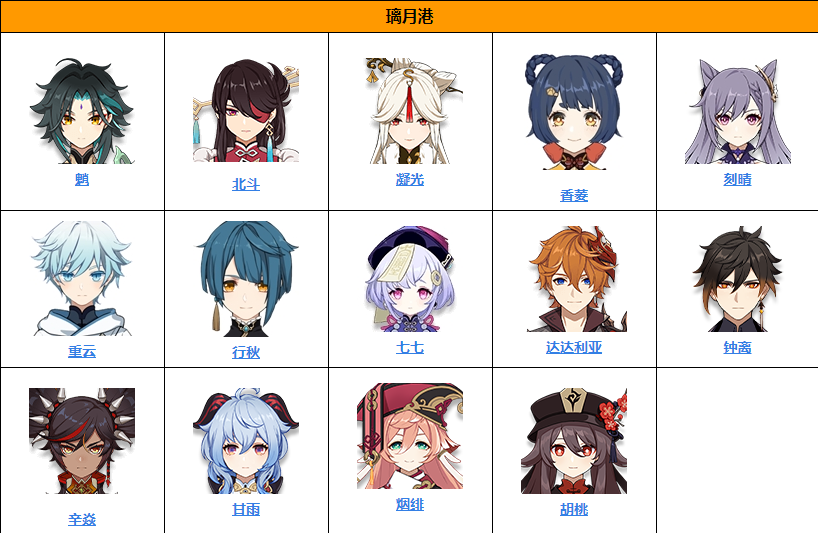
Task: Tap the 七七 link
Action: 410,348
